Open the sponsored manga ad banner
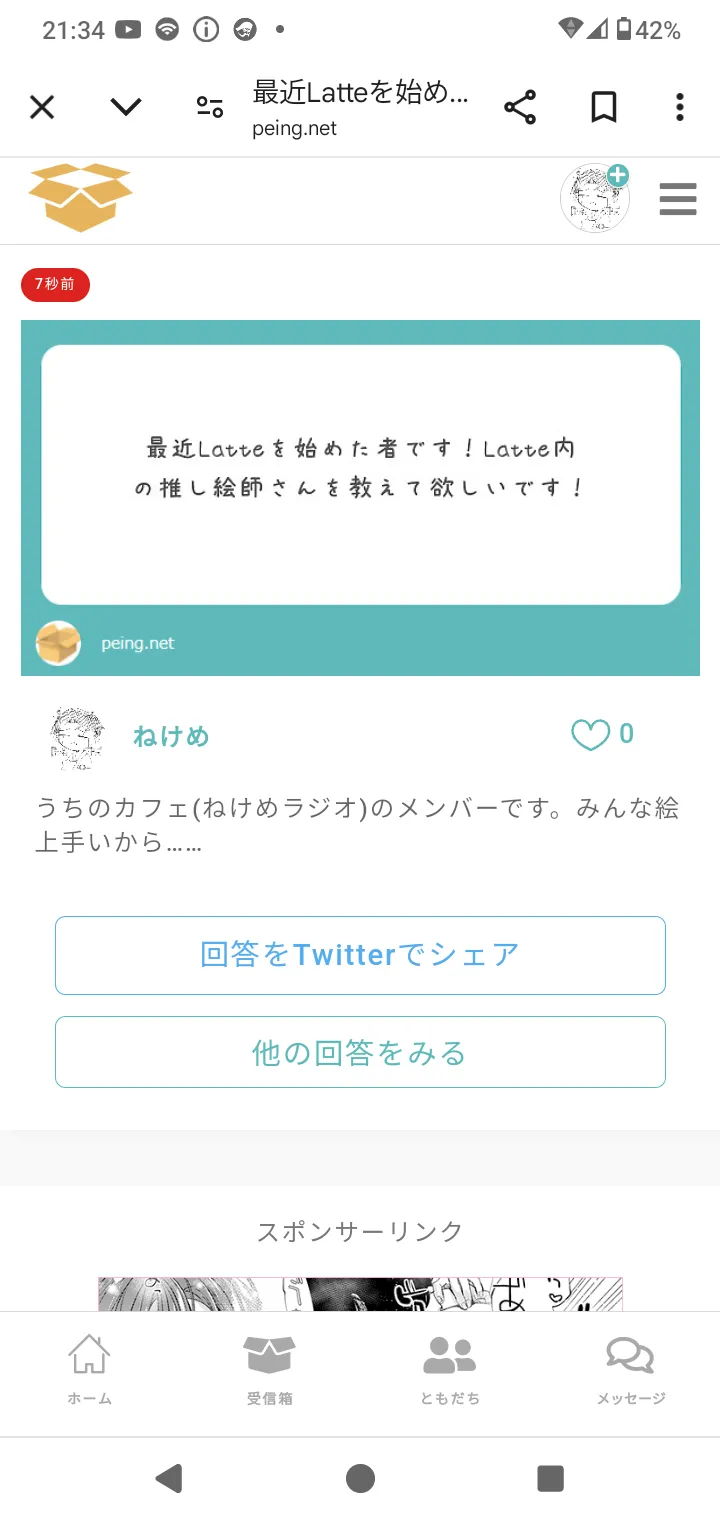This screenshot has height=1520, width=720. click(x=360, y=1294)
